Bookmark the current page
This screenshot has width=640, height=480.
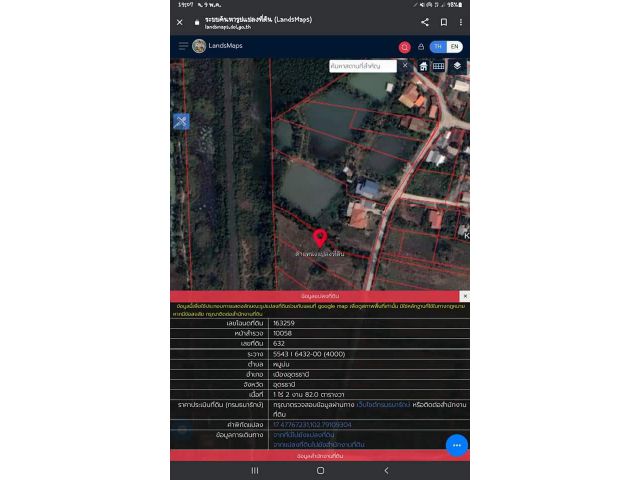pos(443,22)
